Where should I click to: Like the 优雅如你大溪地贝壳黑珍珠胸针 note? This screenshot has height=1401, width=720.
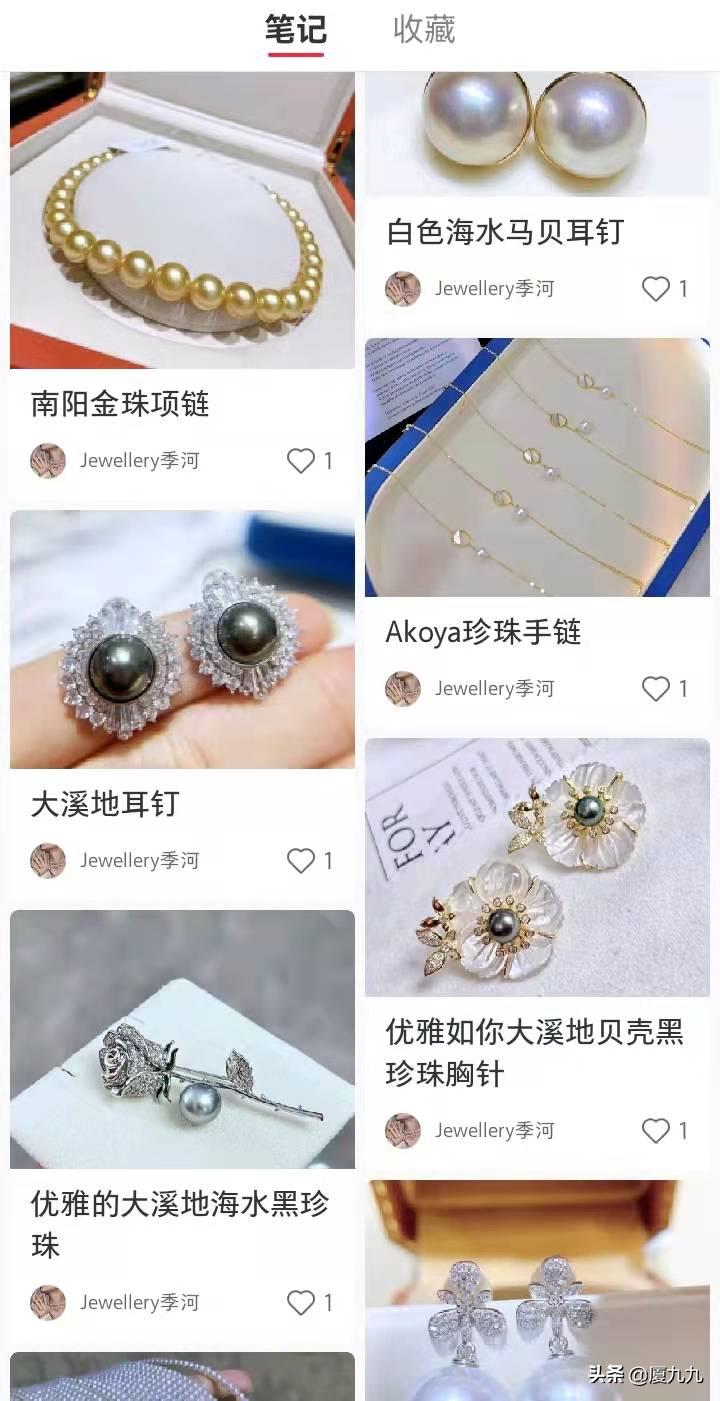(655, 1131)
